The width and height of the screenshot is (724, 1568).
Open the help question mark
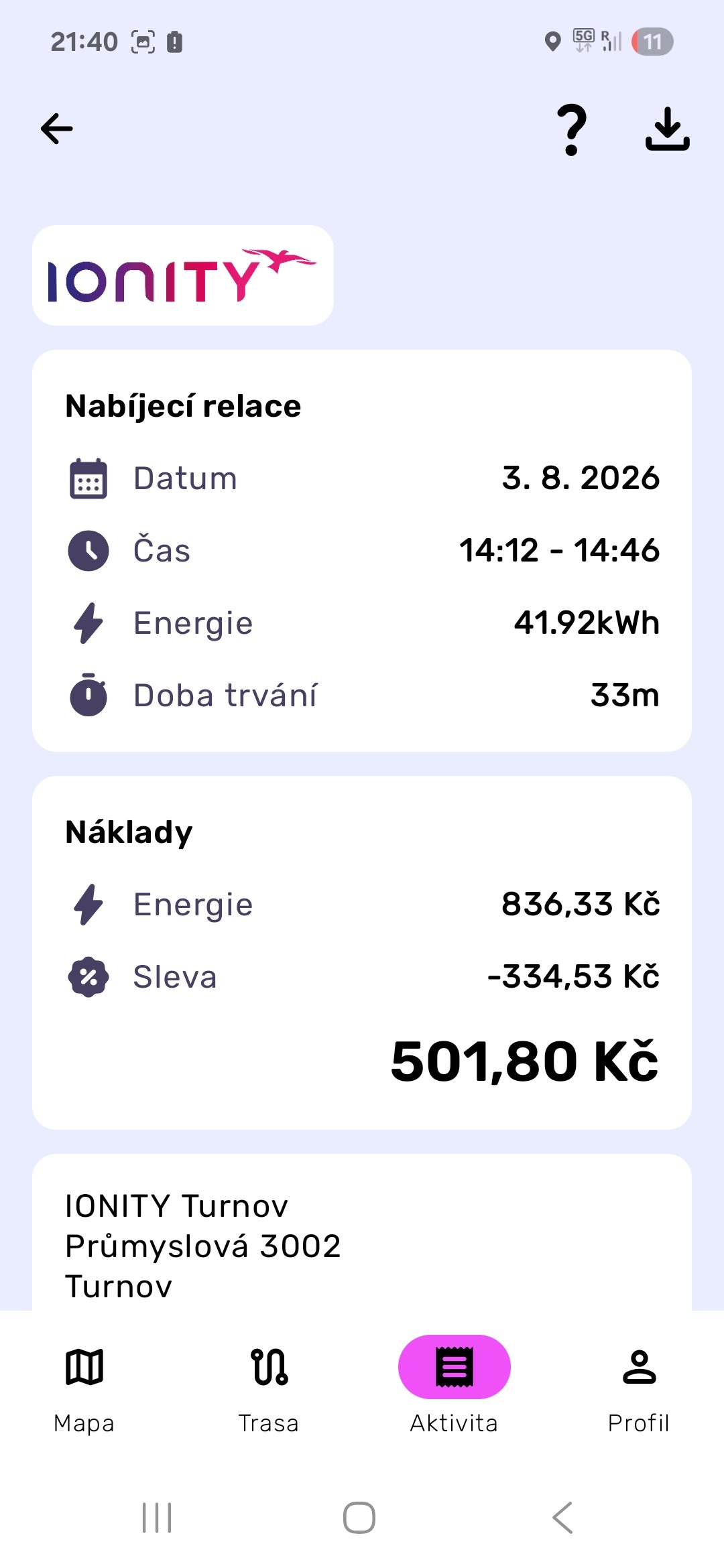pos(571,130)
